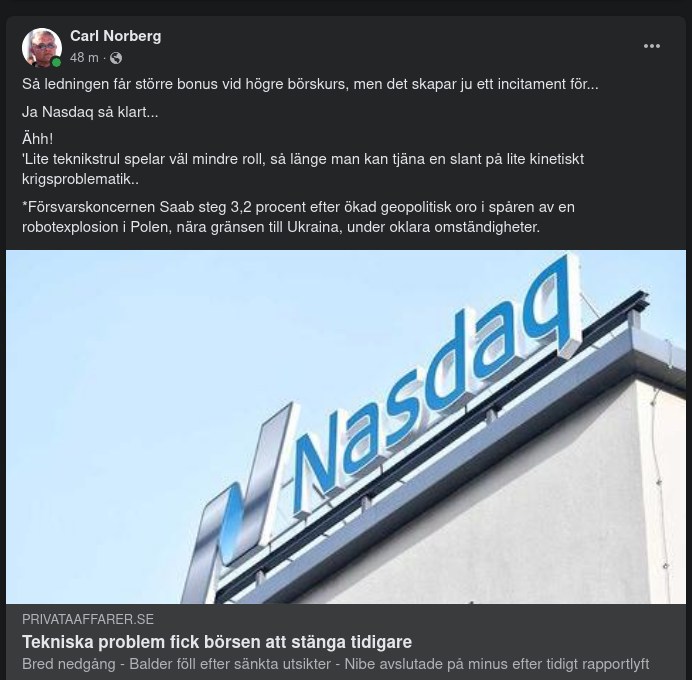
Task: Open the Carl Norberg profile name link
Action: pos(115,36)
